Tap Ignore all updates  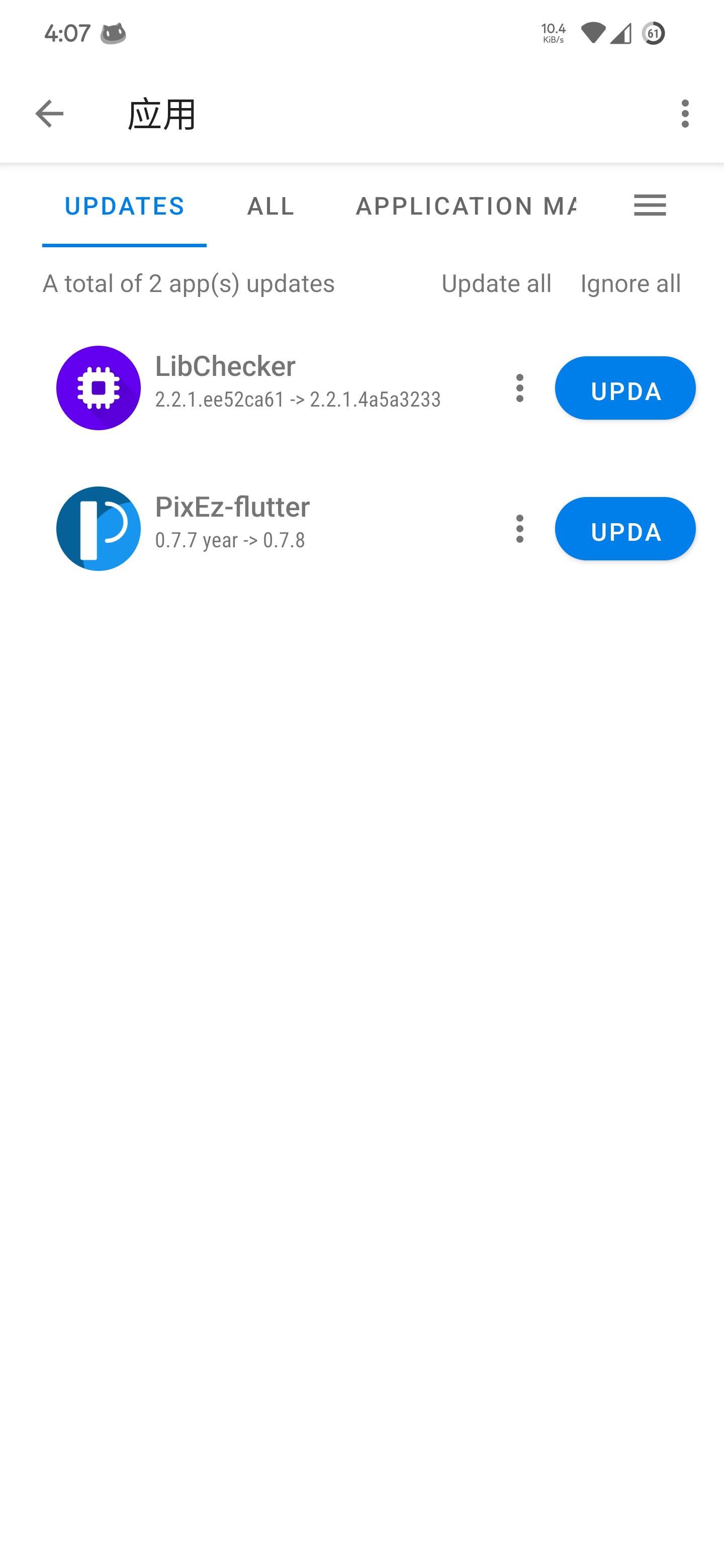coord(630,283)
